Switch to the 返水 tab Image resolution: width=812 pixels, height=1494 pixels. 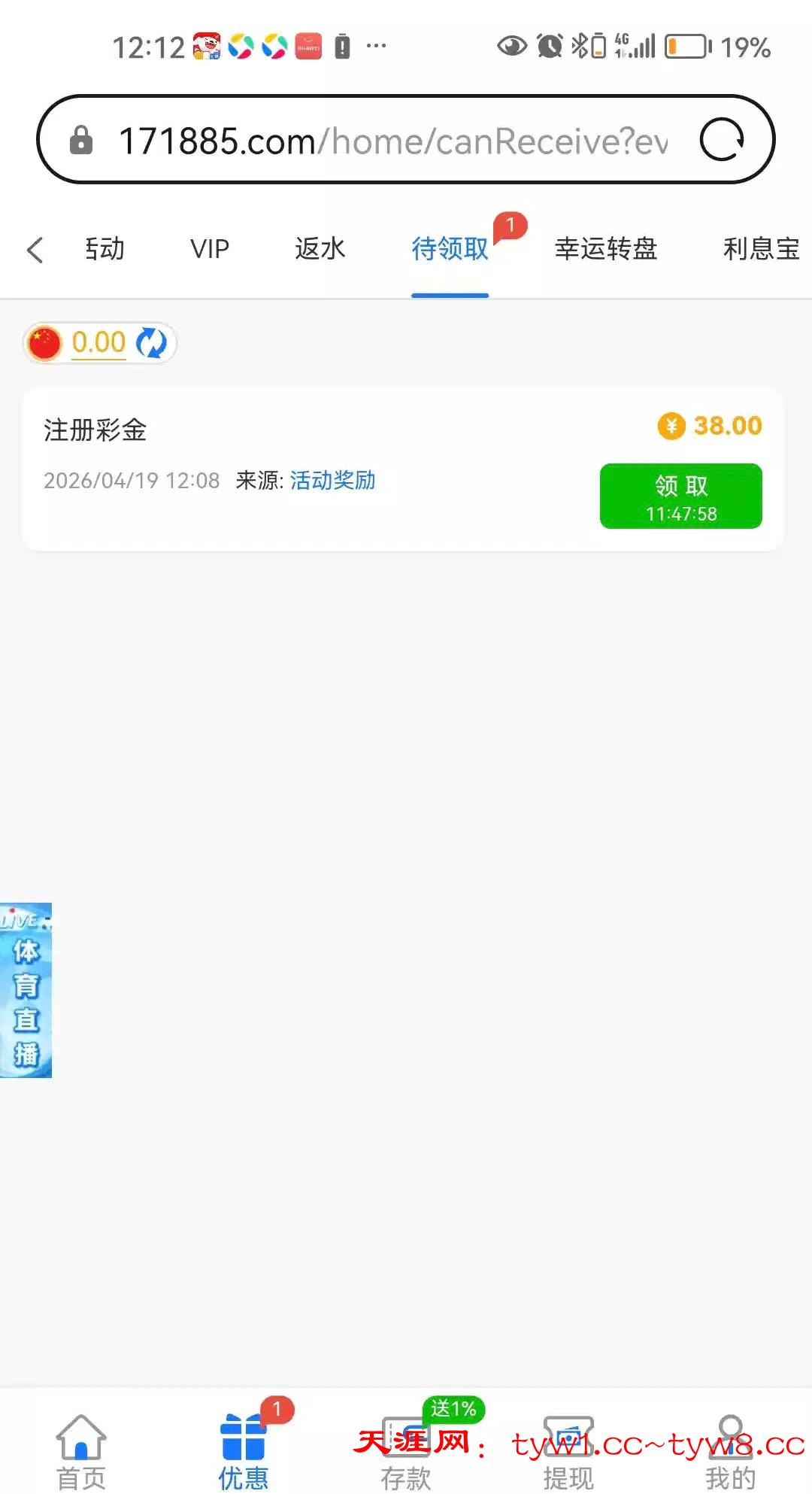[320, 249]
